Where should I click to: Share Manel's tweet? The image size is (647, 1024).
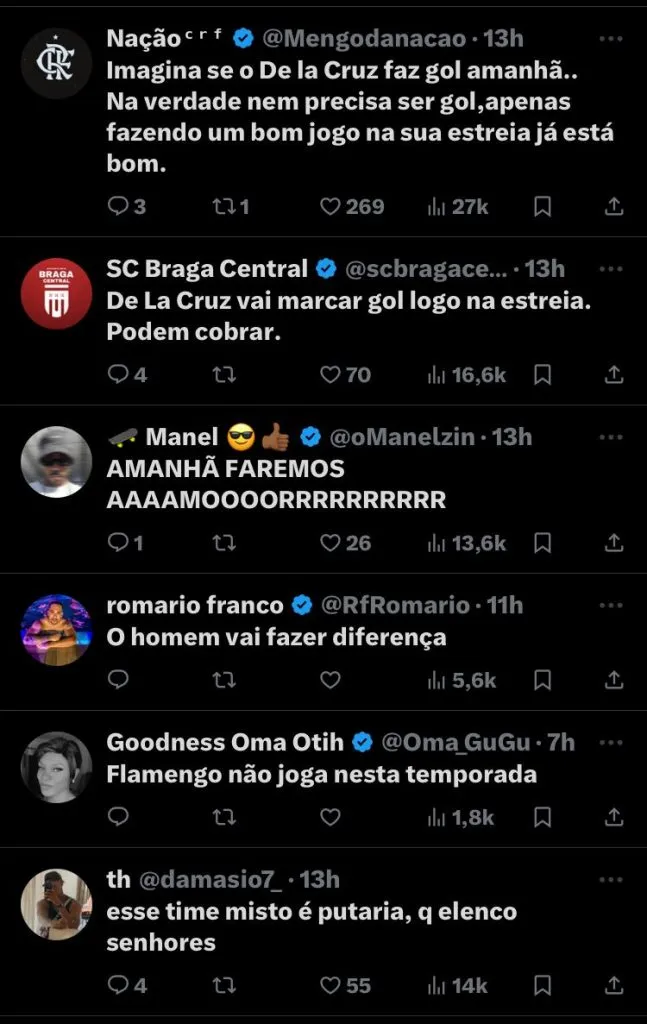click(x=615, y=543)
